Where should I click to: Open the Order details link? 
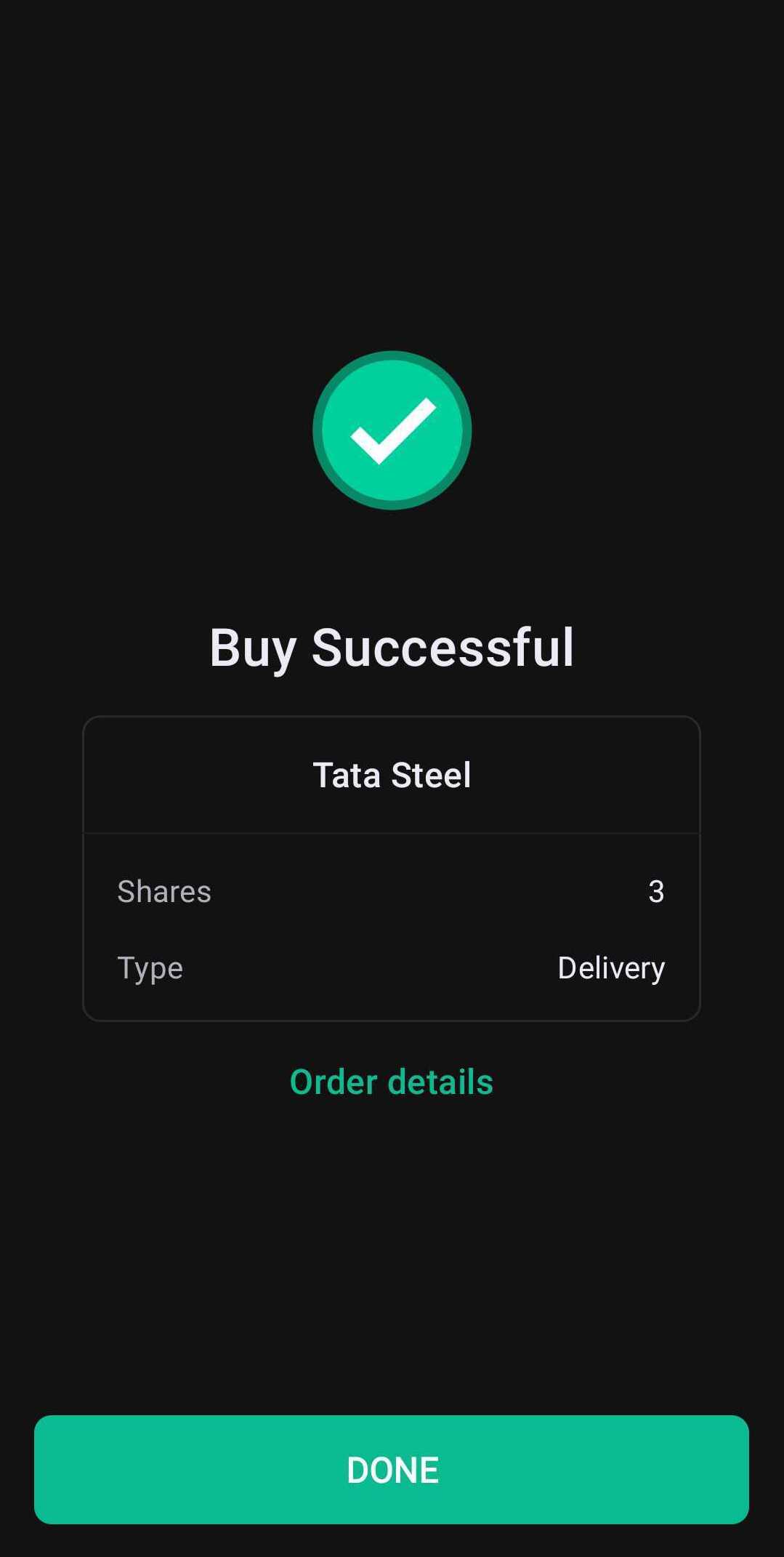391,1081
